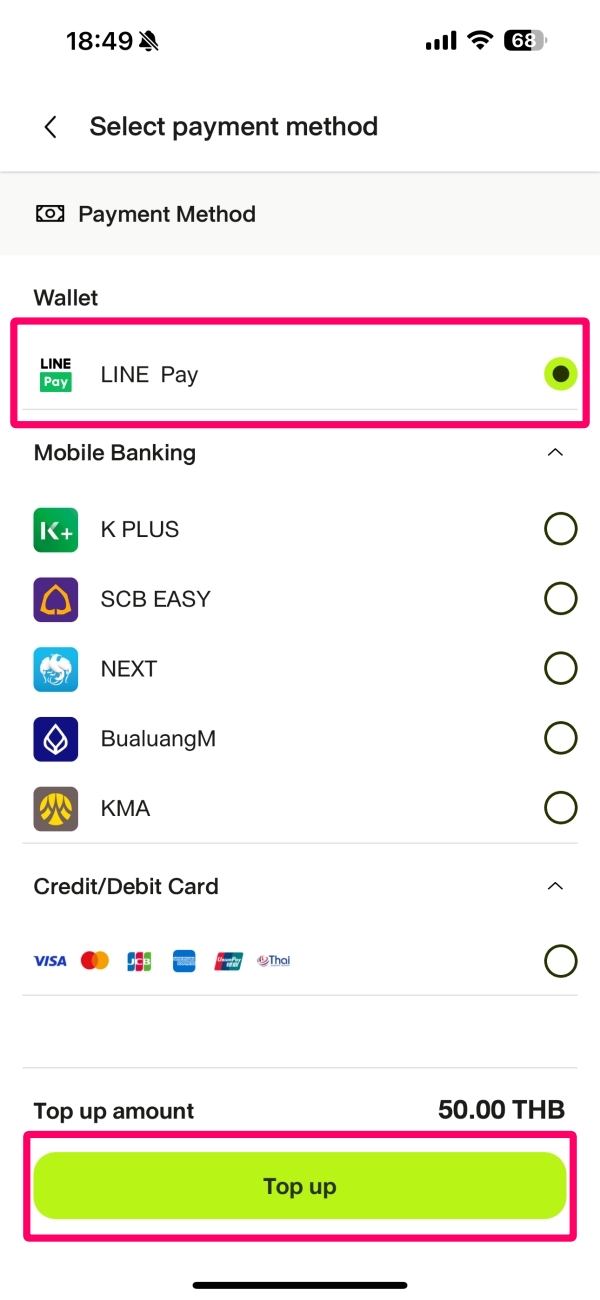This screenshot has height=1300, width=600.
Task: Collapse the Mobile Banking section
Action: 556,453
